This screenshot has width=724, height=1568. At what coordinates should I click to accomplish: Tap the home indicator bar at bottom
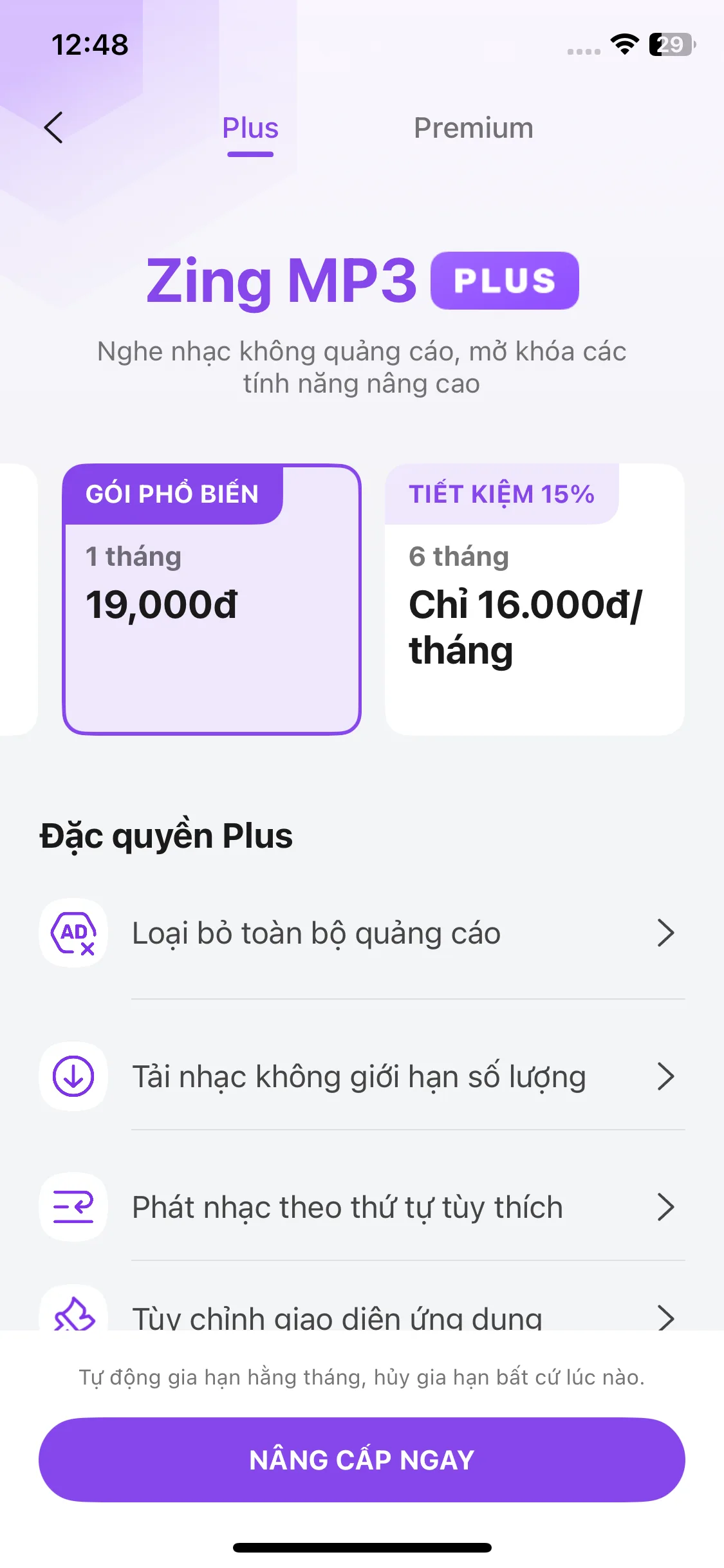pos(362,1547)
